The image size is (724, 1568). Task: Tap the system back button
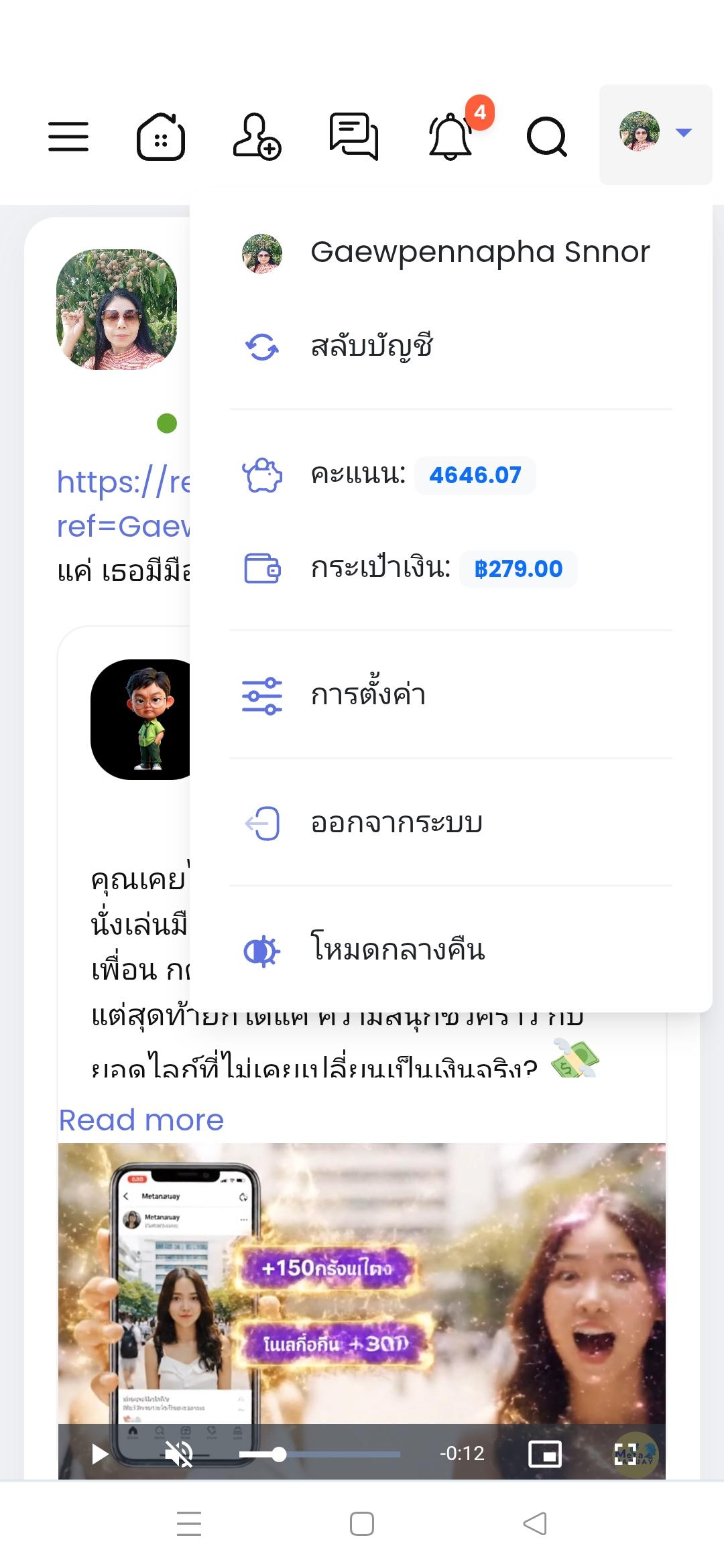click(535, 1523)
